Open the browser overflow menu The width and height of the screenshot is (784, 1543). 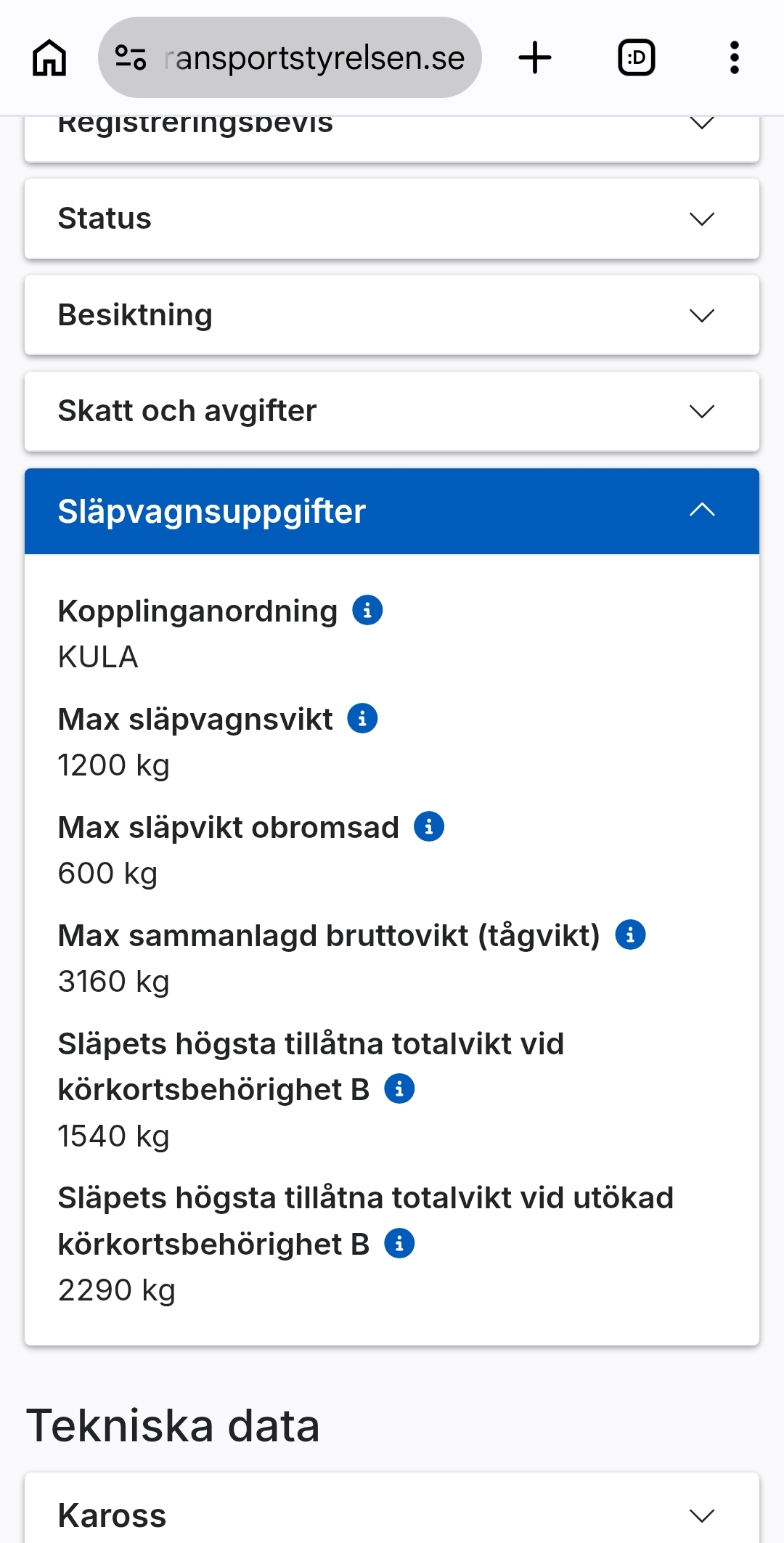click(735, 57)
